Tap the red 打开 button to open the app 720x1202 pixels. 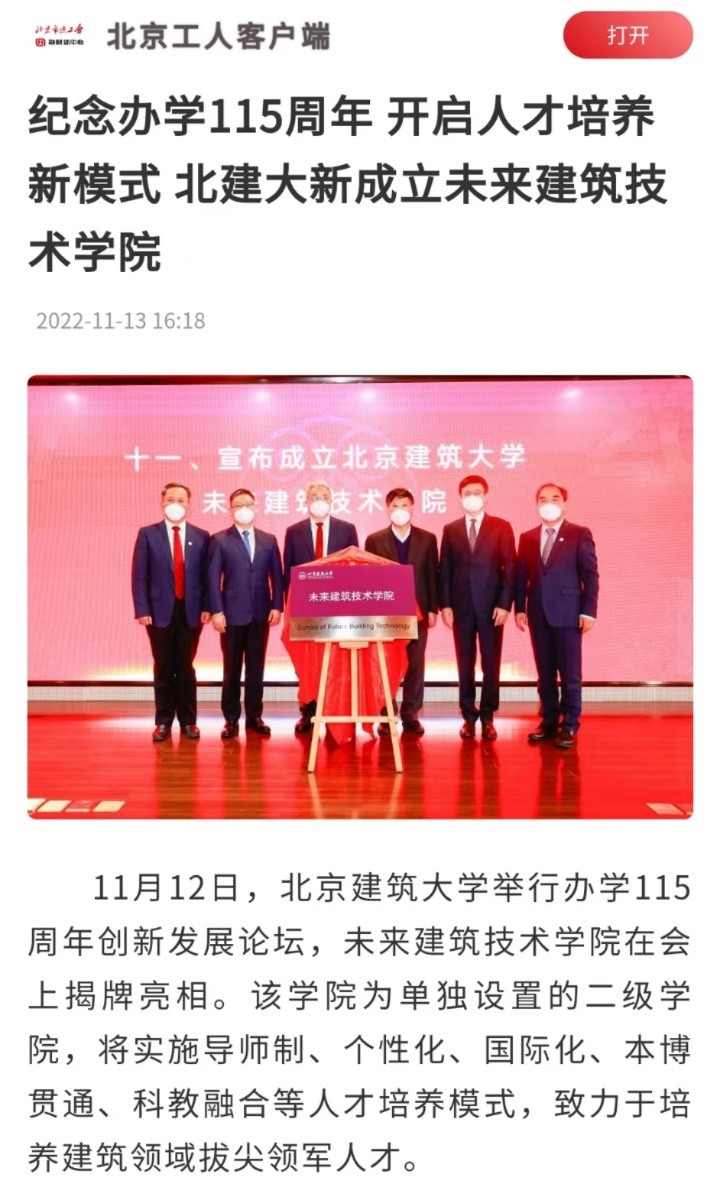point(627,36)
